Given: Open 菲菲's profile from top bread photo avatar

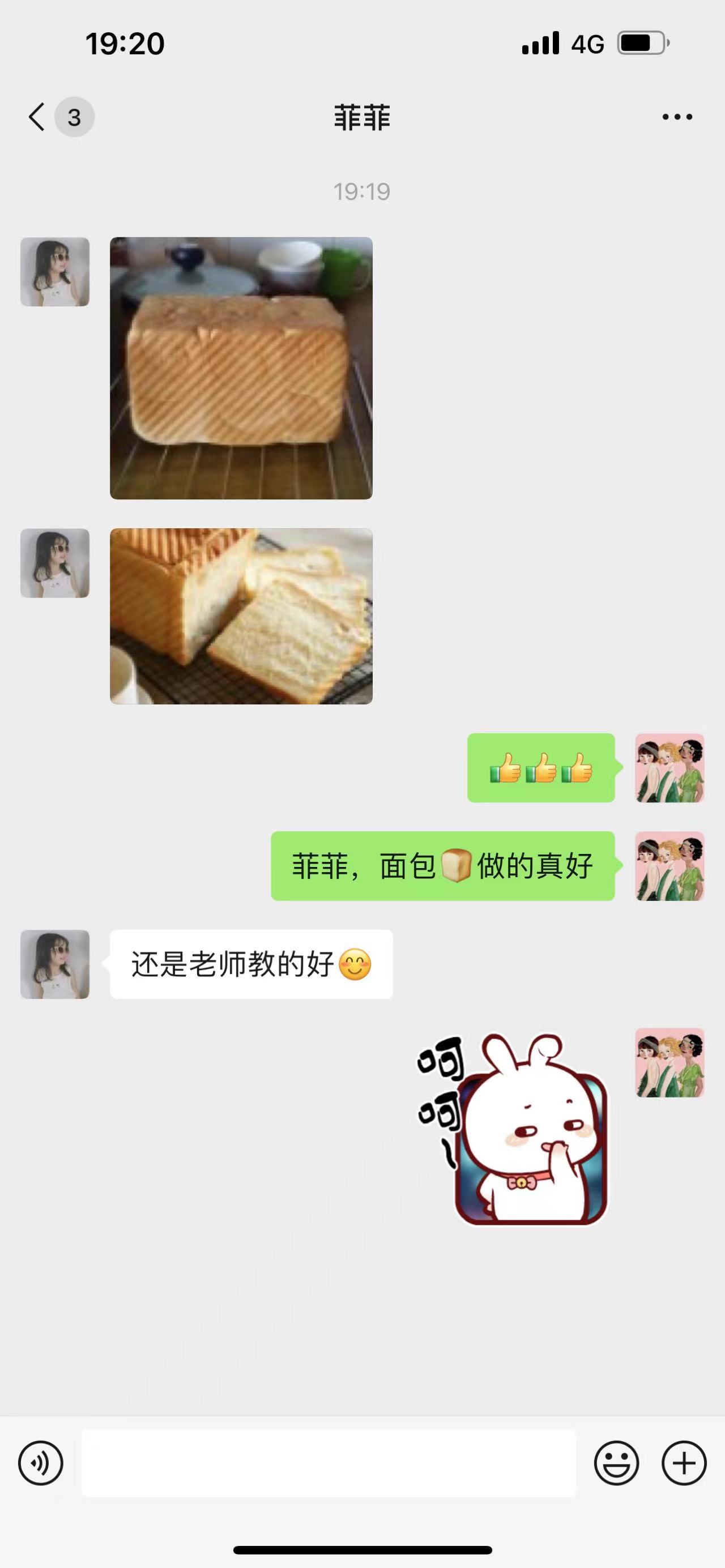Looking at the screenshot, I should pyautogui.click(x=55, y=272).
